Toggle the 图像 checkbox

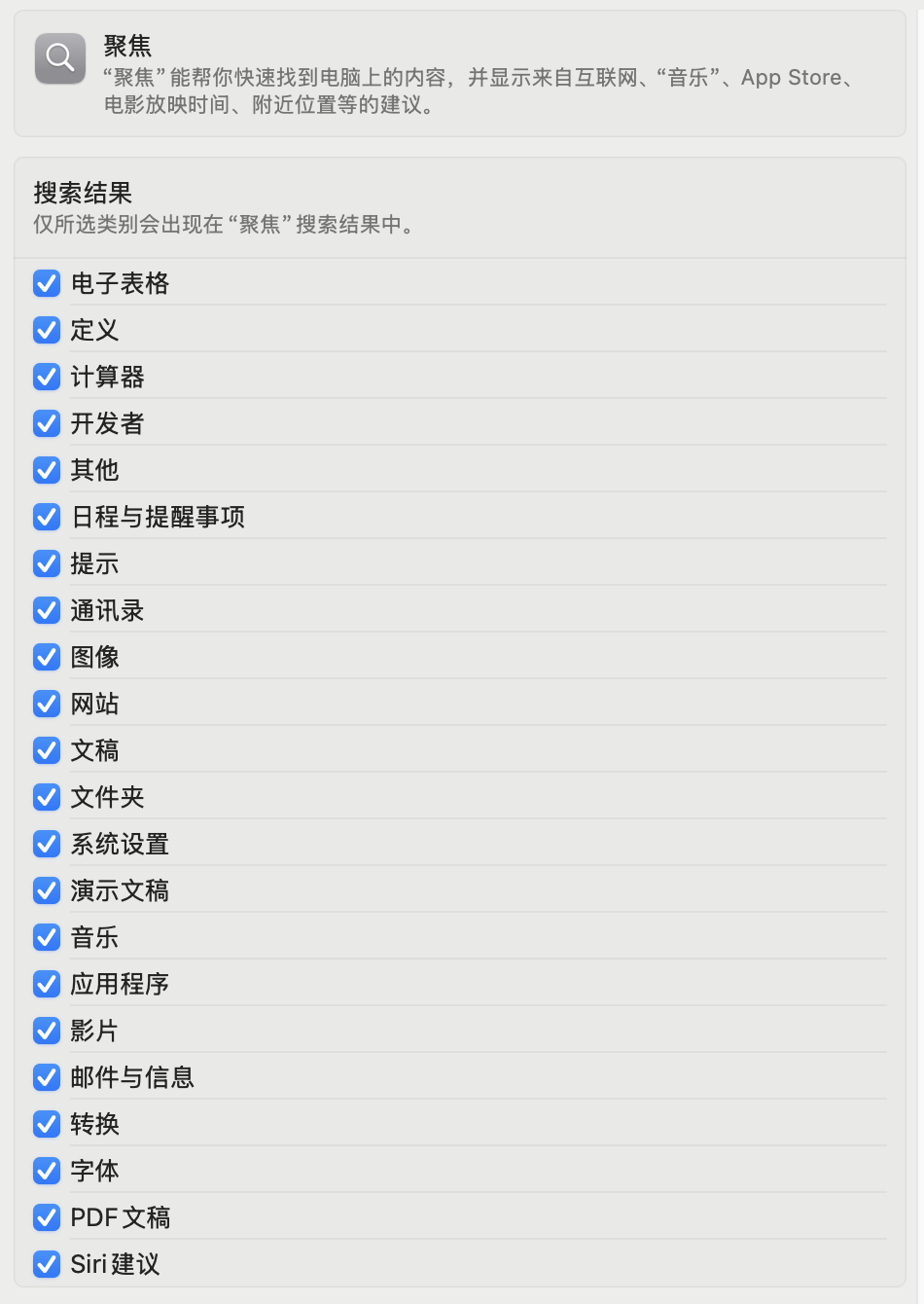pos(47,657)
